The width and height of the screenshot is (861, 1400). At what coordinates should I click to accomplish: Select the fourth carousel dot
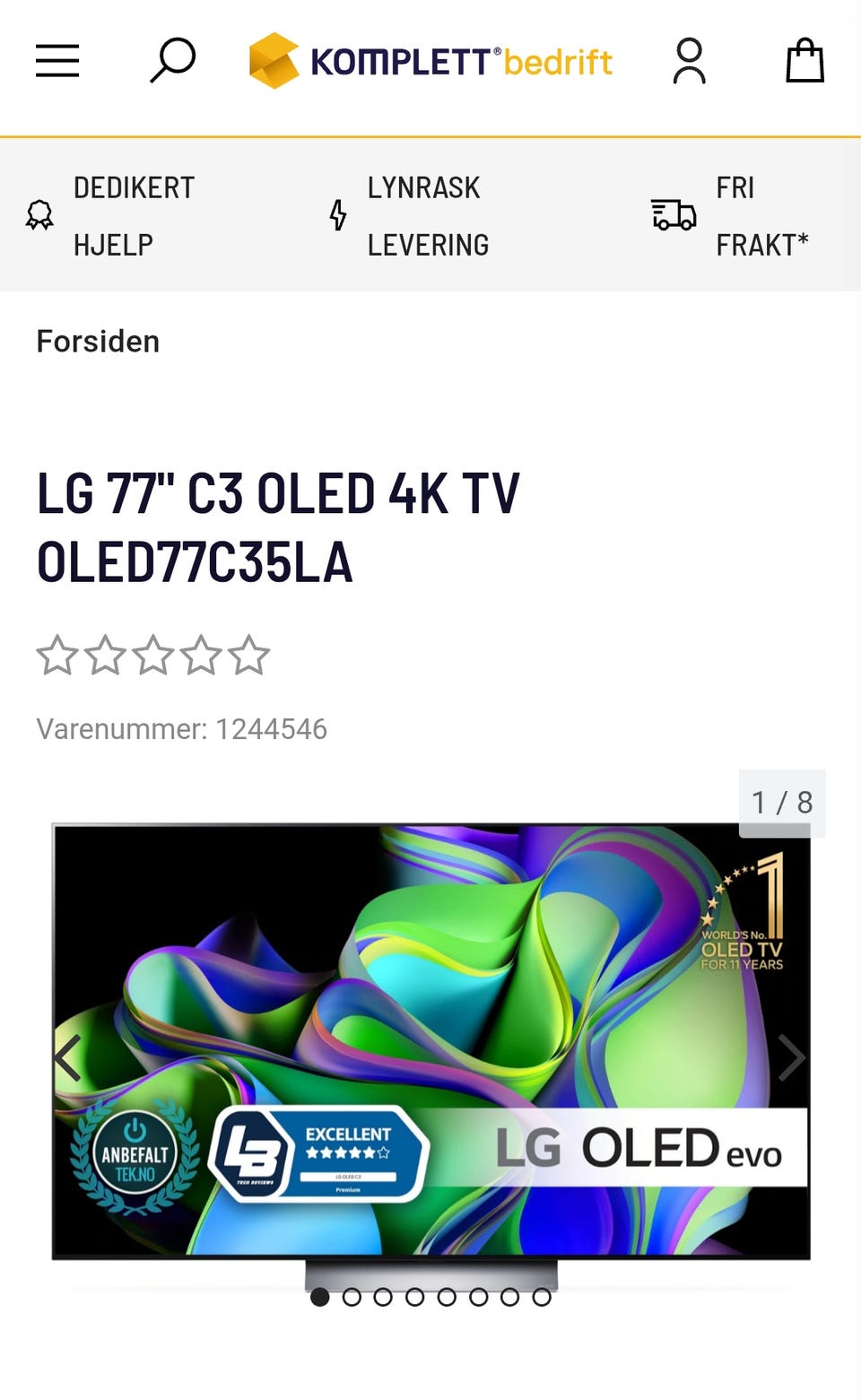[413, 1298]
